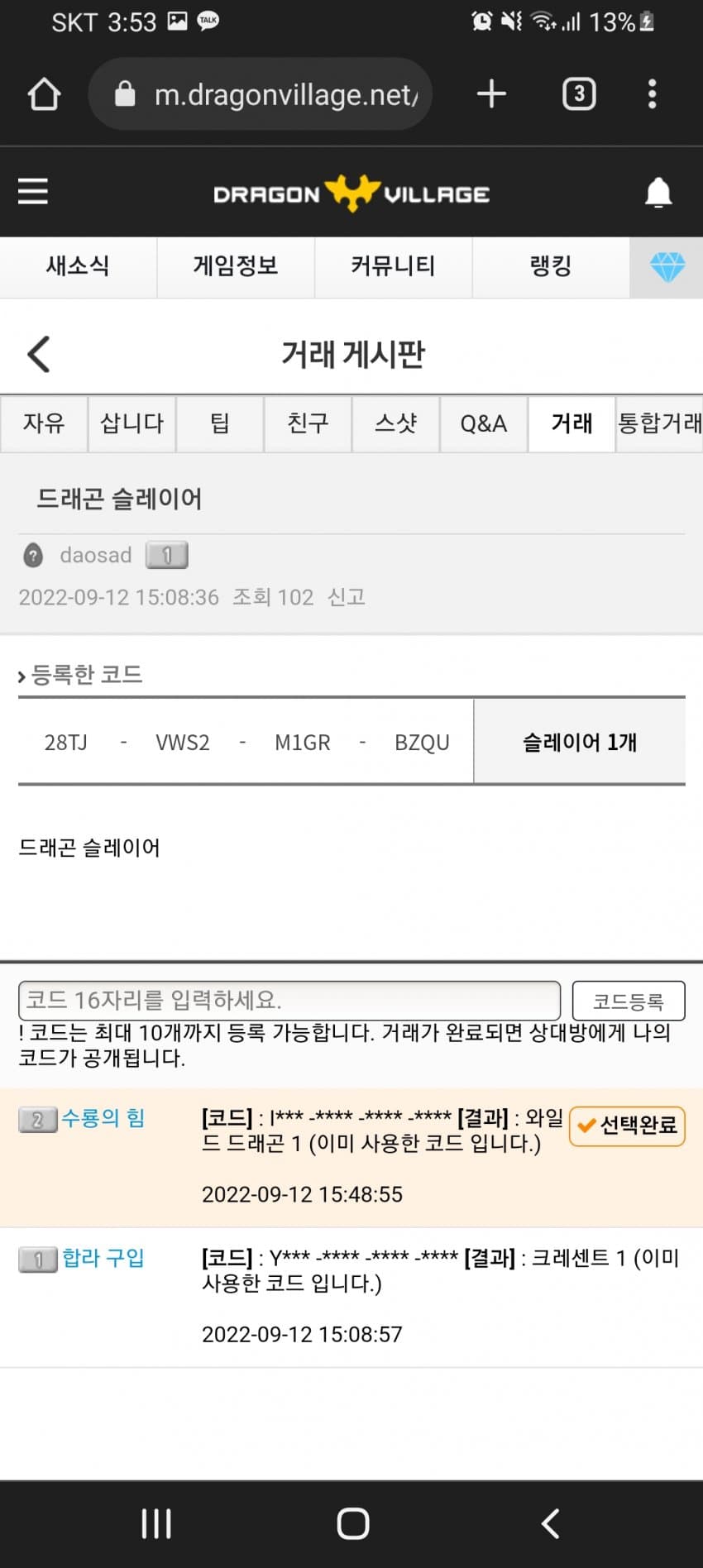Open the hamburger menu
Image resolution: width=703 pixels, height=1568 pixels.
coord(33,192)
